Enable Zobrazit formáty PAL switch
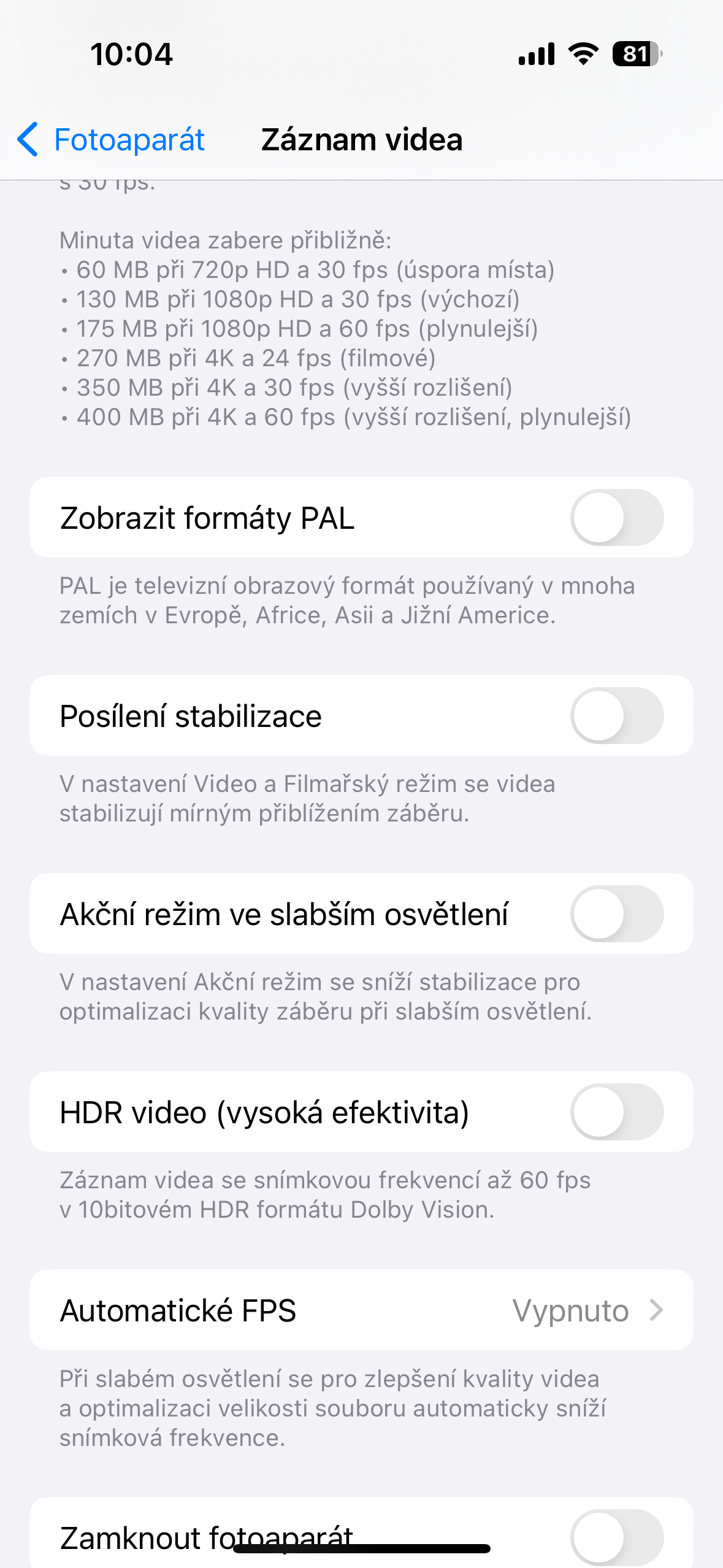The width and height of the screenshot is (723, 1568). click(616, 517)
